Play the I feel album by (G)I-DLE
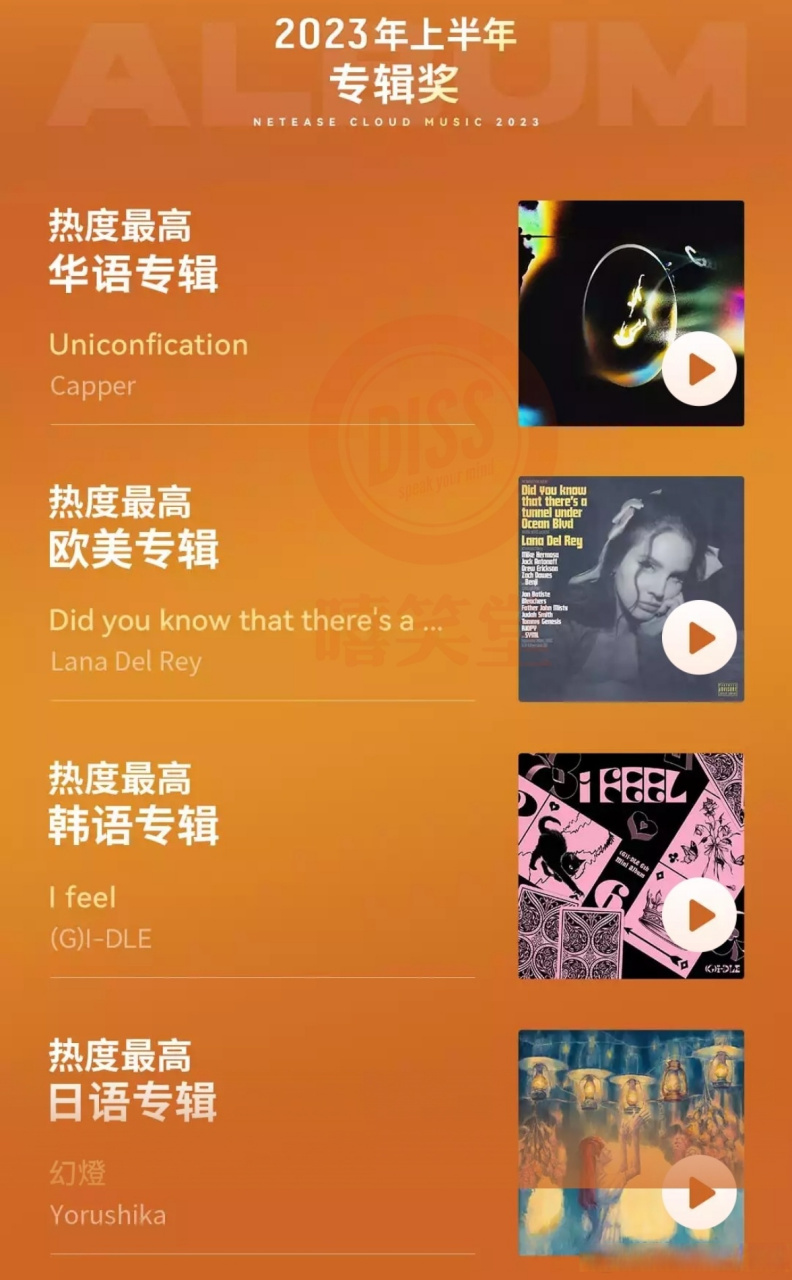 [700, 913]
